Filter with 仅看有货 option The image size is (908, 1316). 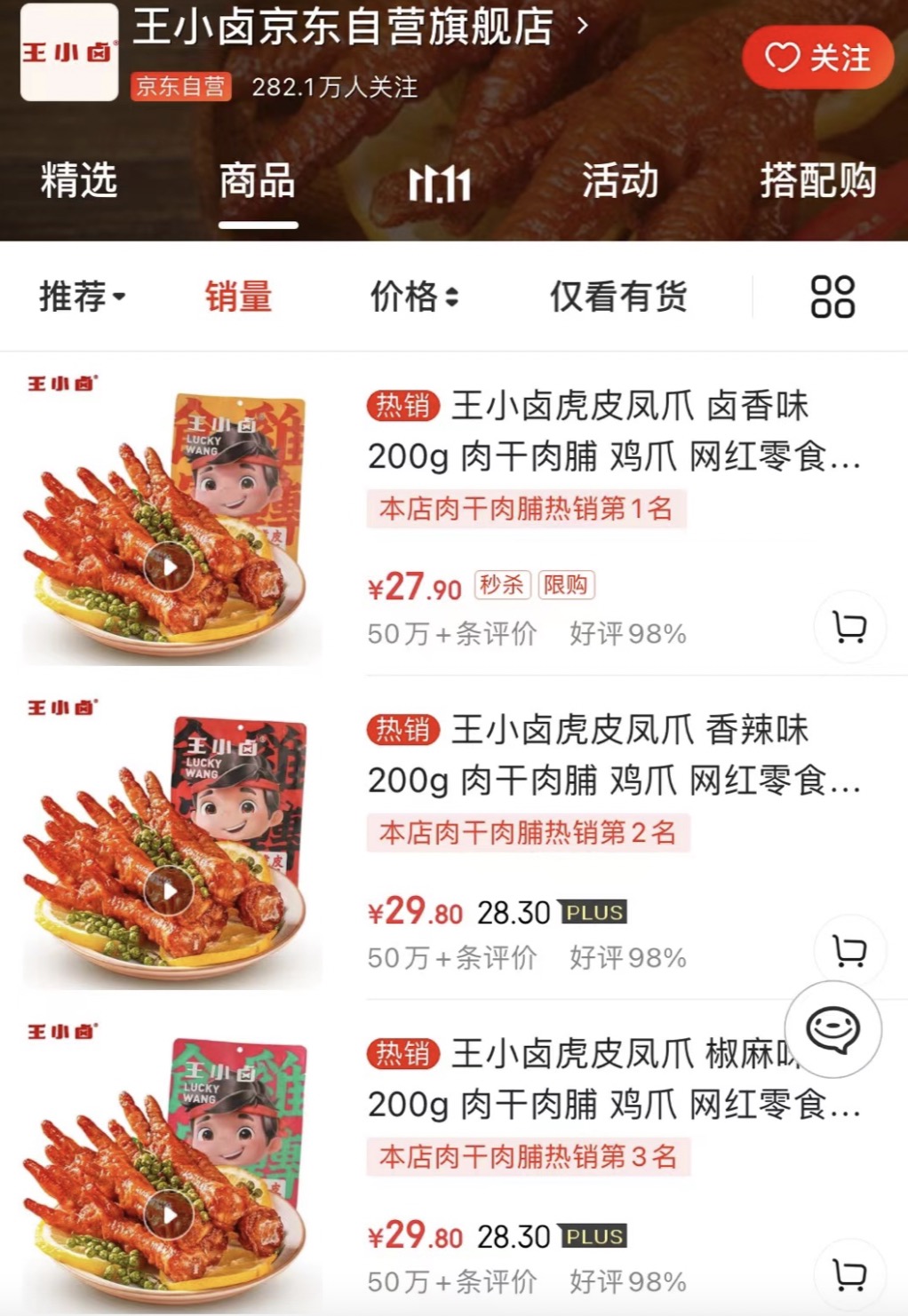[x=618, y=297]
